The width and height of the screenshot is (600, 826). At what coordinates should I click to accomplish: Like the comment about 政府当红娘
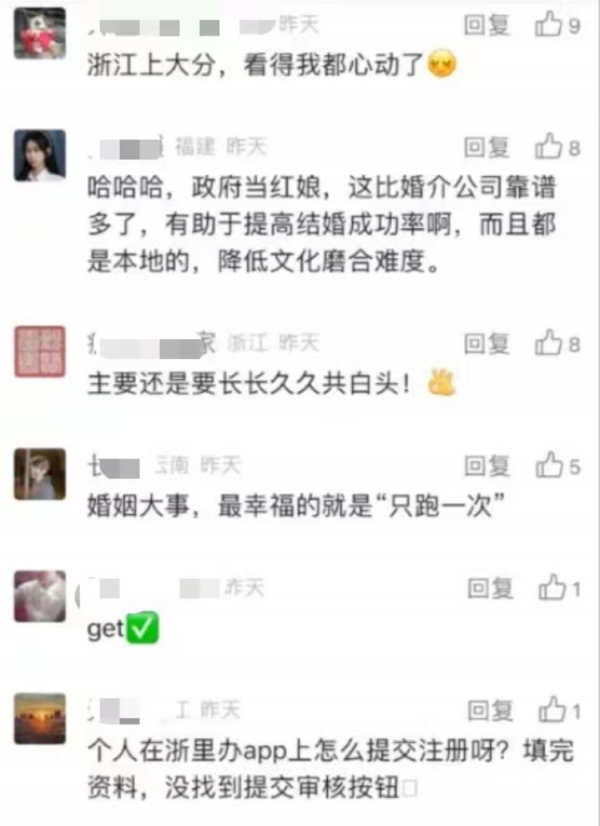pyautogui.click(x=549, y=148)
